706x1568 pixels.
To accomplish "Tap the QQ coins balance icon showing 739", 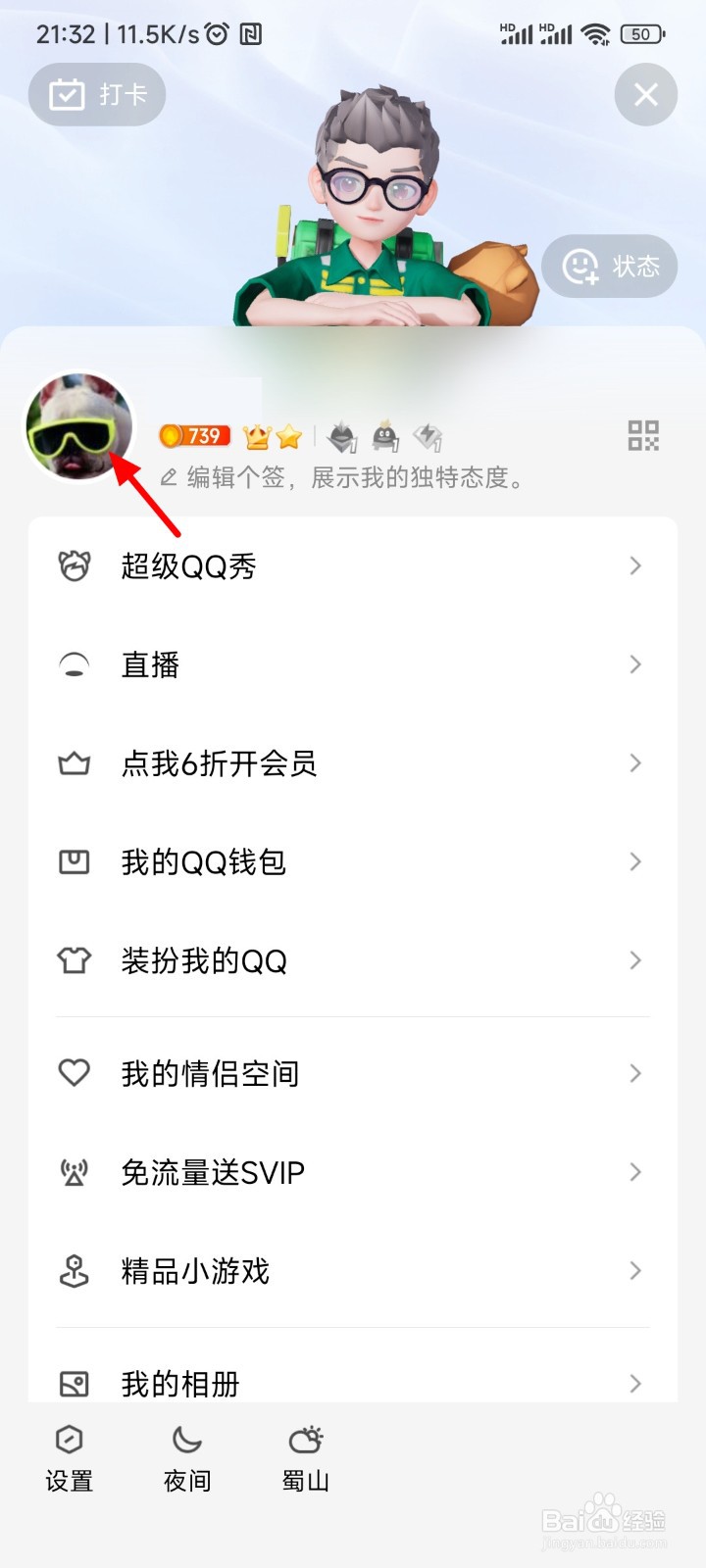I will [193, 436].
